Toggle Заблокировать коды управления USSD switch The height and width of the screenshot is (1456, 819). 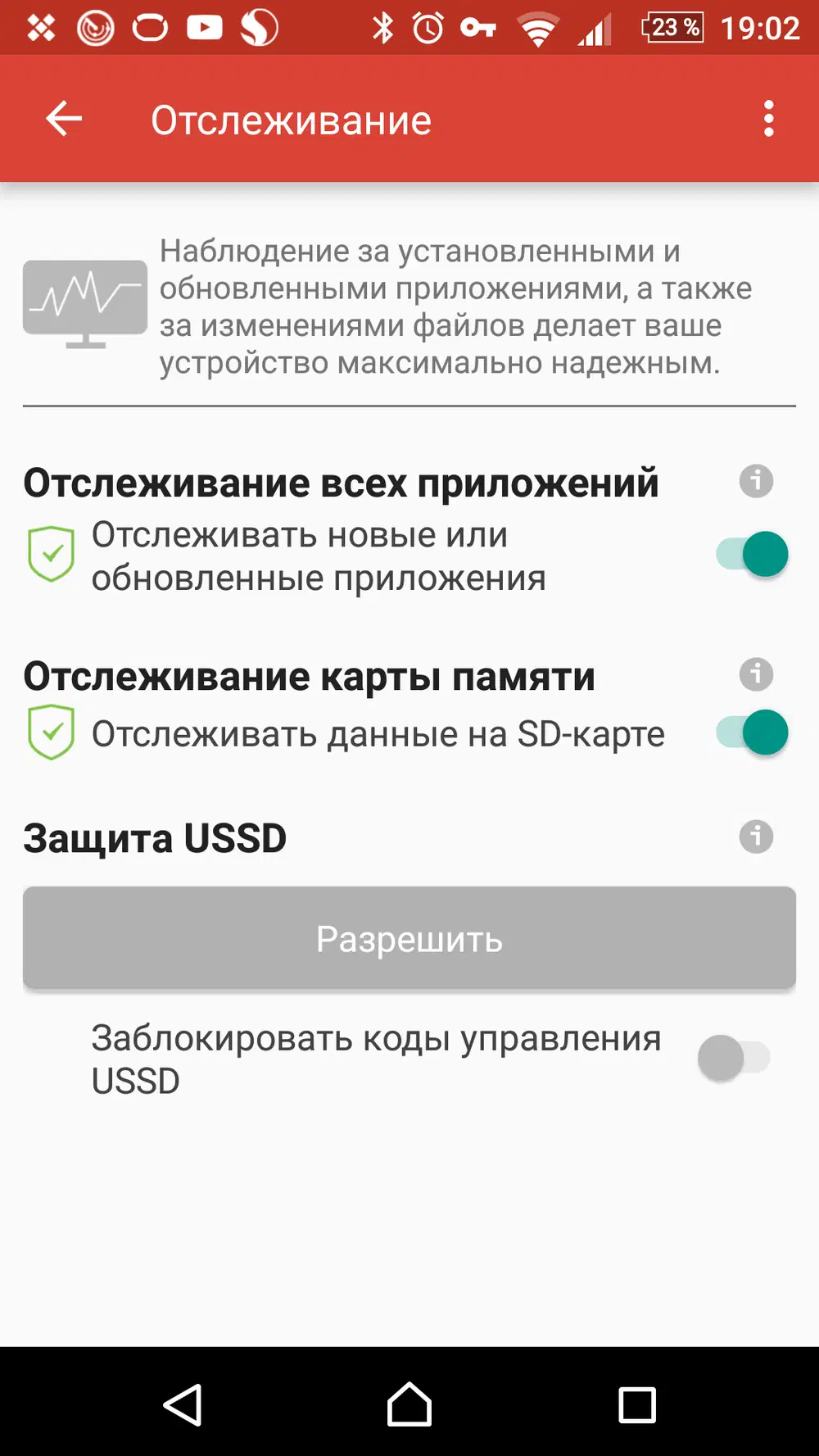tap(734, 1058)
